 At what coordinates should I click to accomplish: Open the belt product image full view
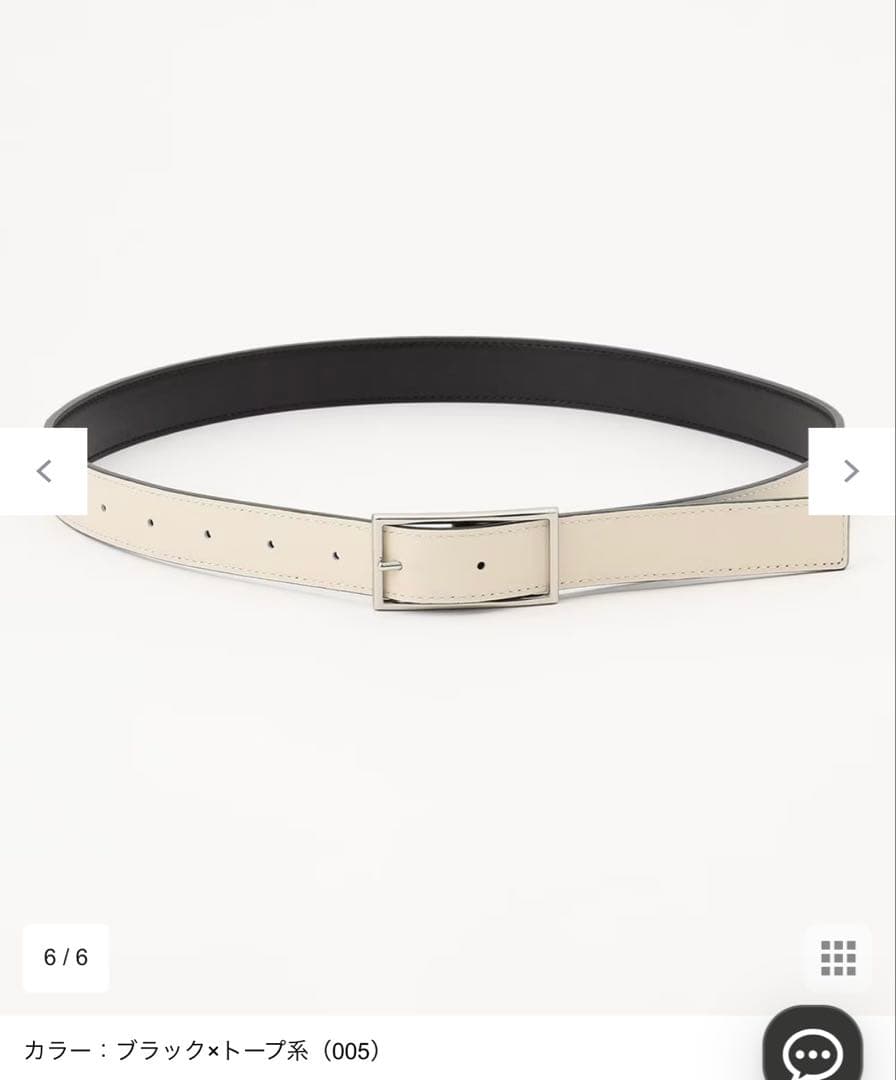pos(450,480)
